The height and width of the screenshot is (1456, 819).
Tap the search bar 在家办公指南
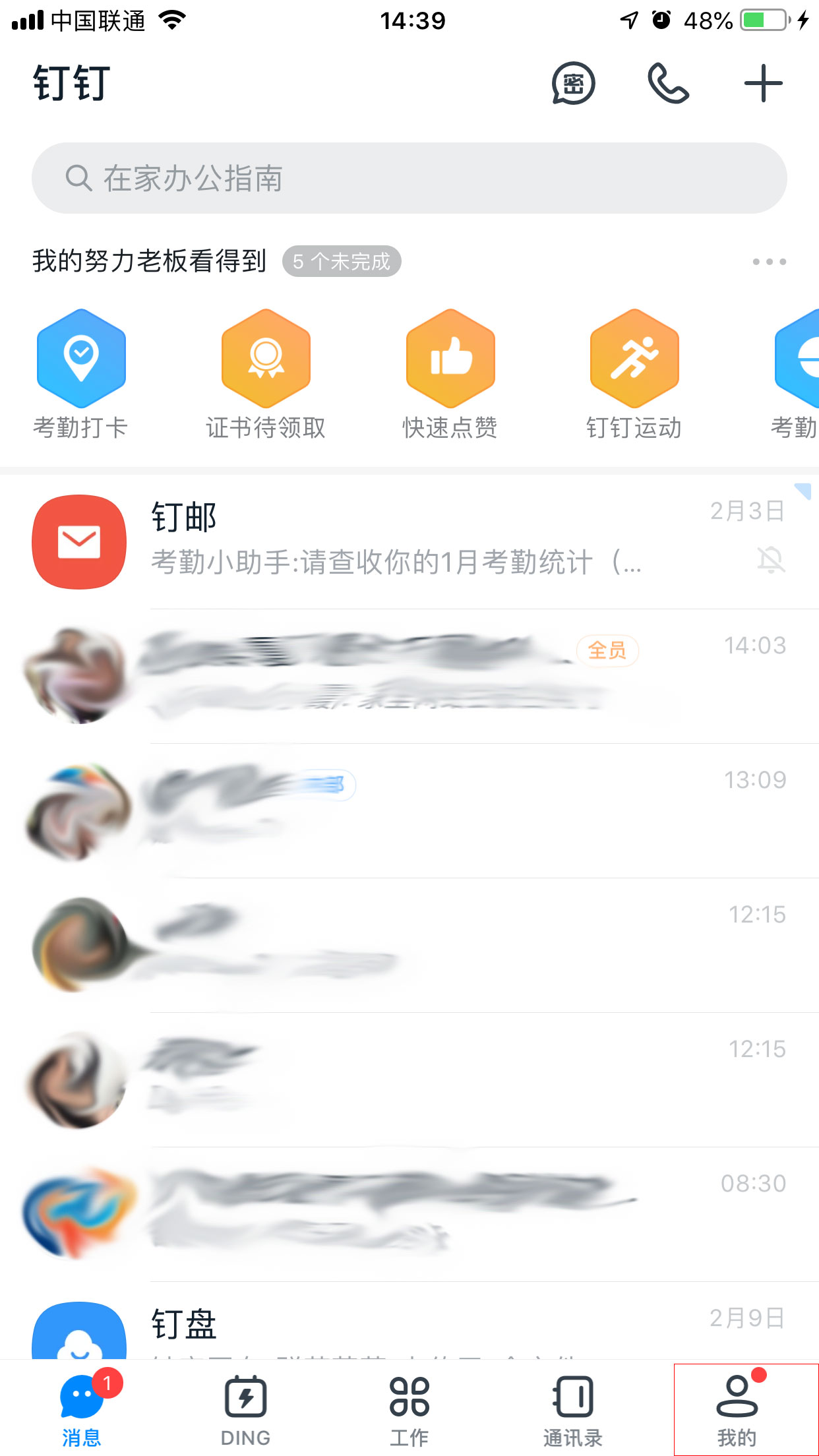(409, 177)
